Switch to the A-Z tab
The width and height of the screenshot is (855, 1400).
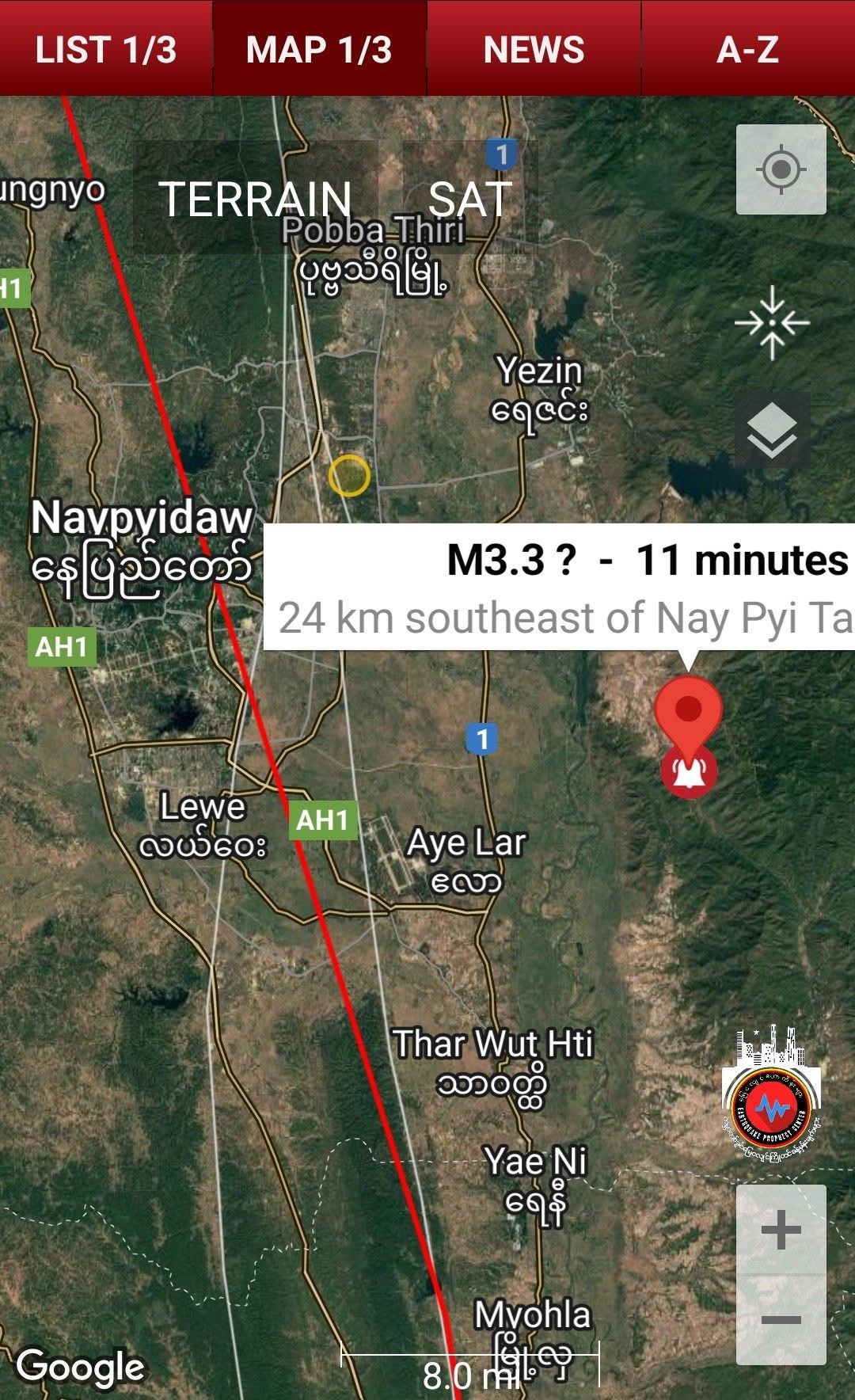747,49
